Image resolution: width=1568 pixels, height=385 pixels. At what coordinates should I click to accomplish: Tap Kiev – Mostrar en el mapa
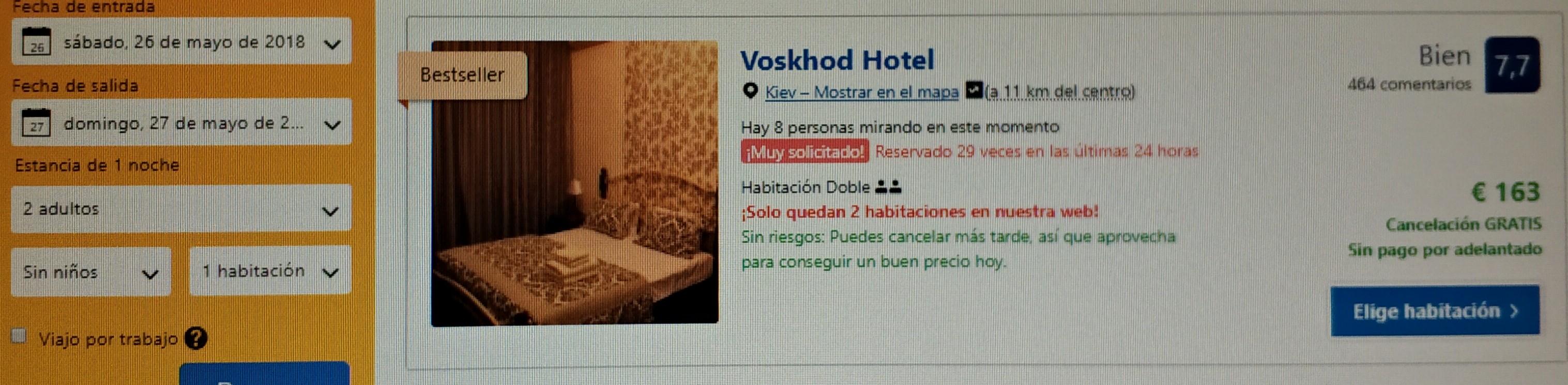(x=861, y=93)
